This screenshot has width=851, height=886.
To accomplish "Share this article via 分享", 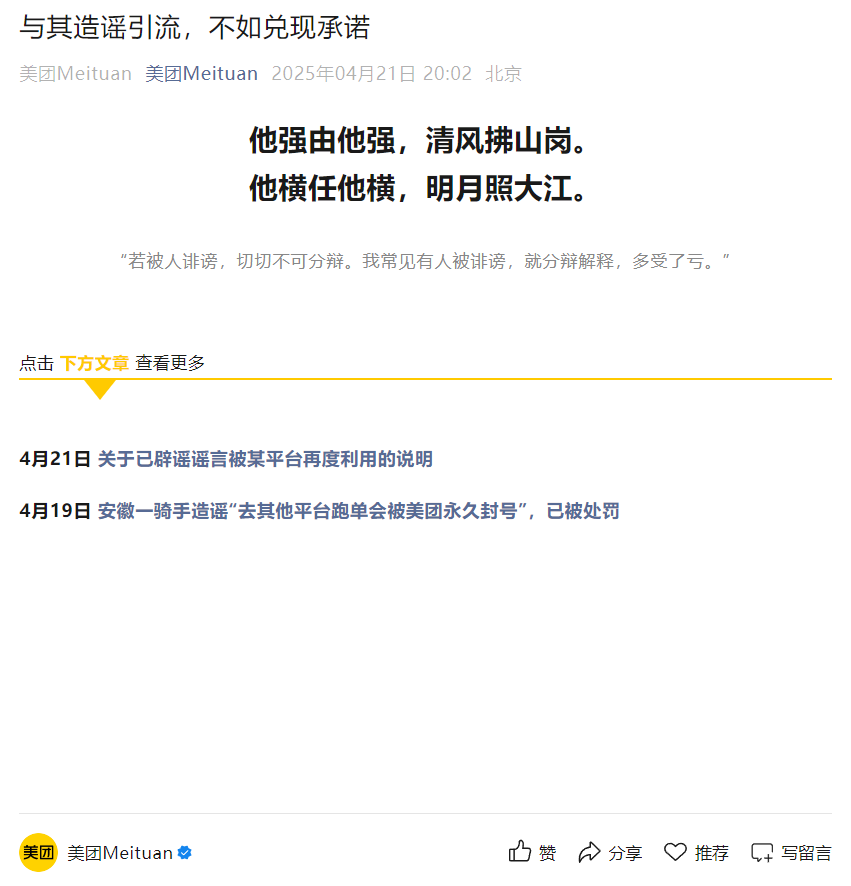I will (610, 853).
